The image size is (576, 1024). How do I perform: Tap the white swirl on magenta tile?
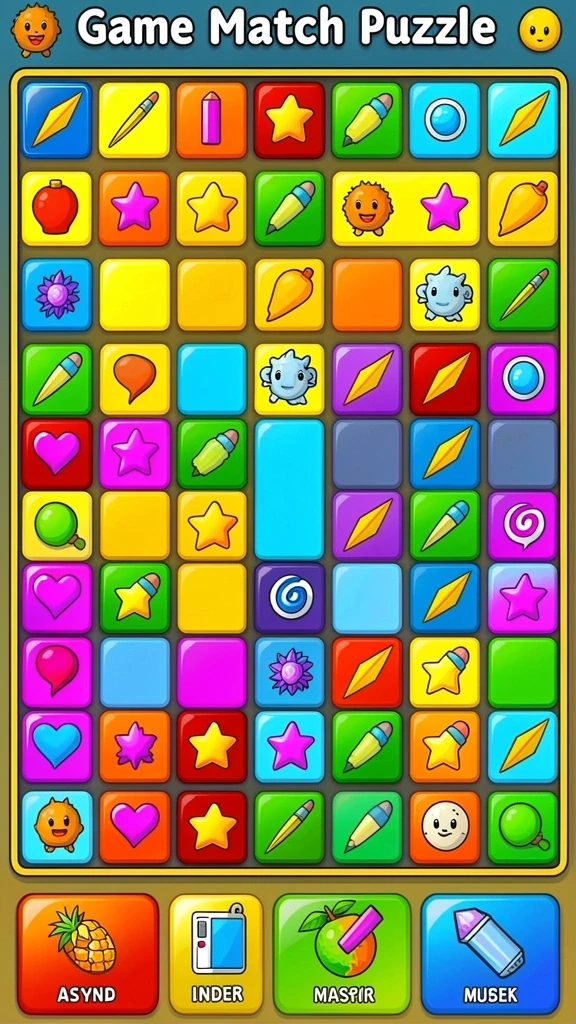click(x=522, y=525)
